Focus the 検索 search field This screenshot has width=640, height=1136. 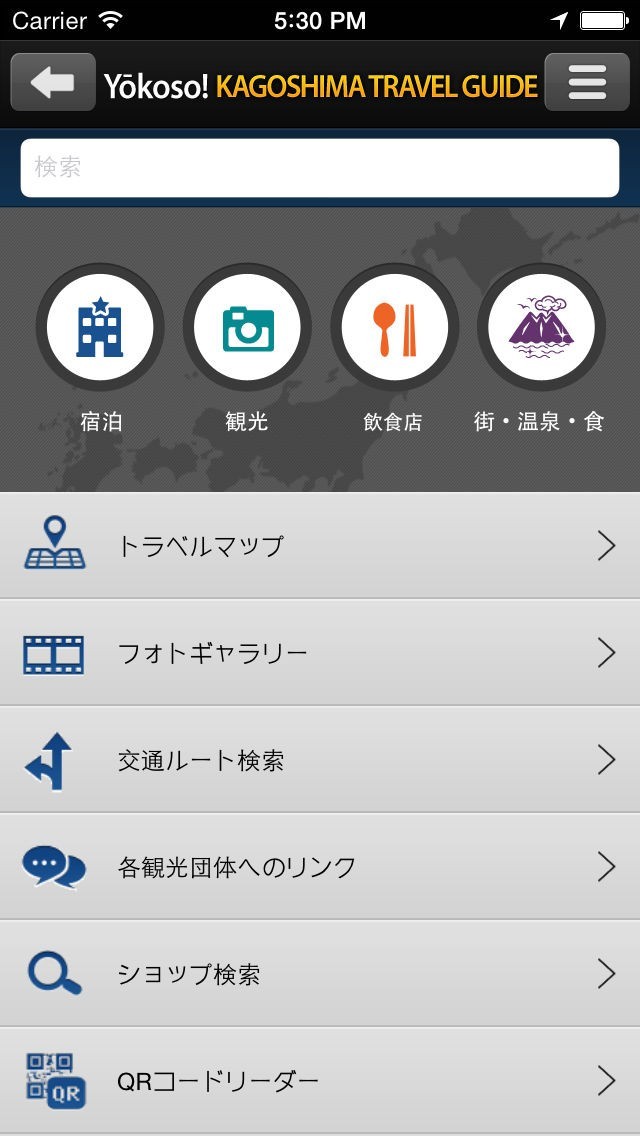[x=320, y=167]
